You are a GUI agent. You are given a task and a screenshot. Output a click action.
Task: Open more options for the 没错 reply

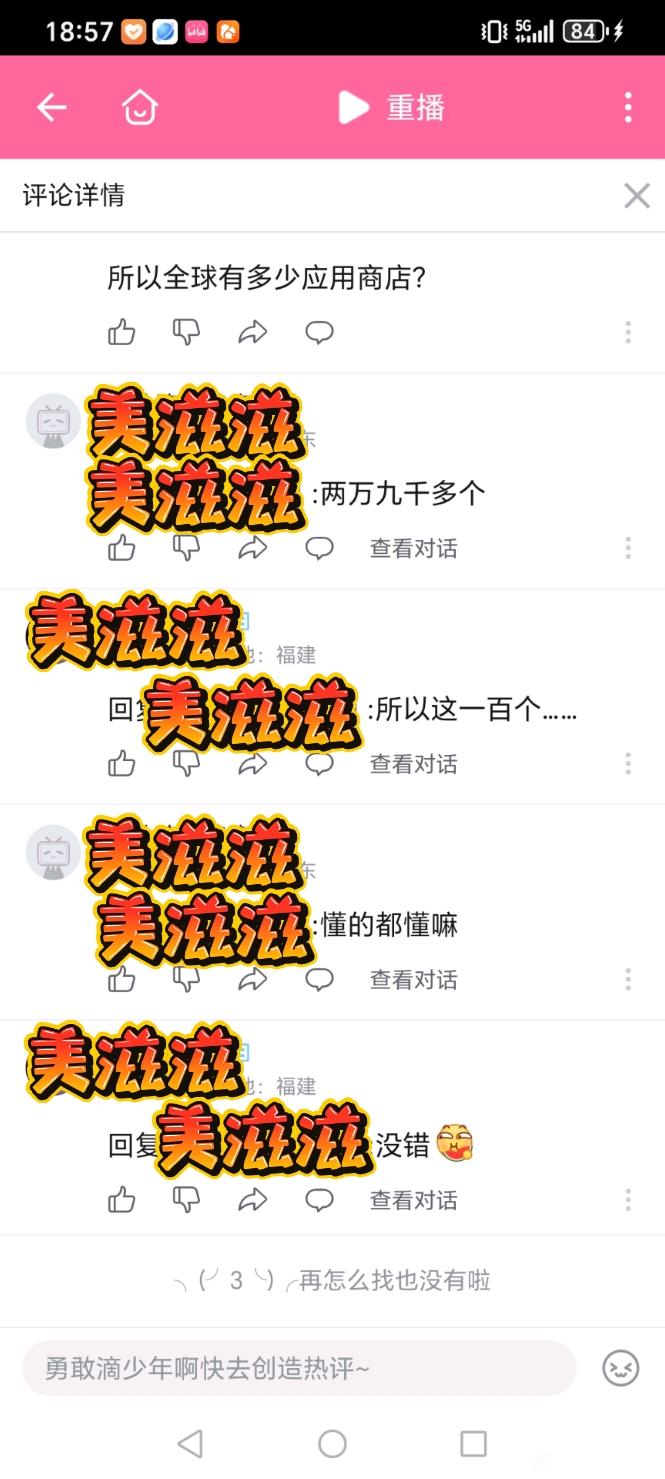[x=628, y=1200]
